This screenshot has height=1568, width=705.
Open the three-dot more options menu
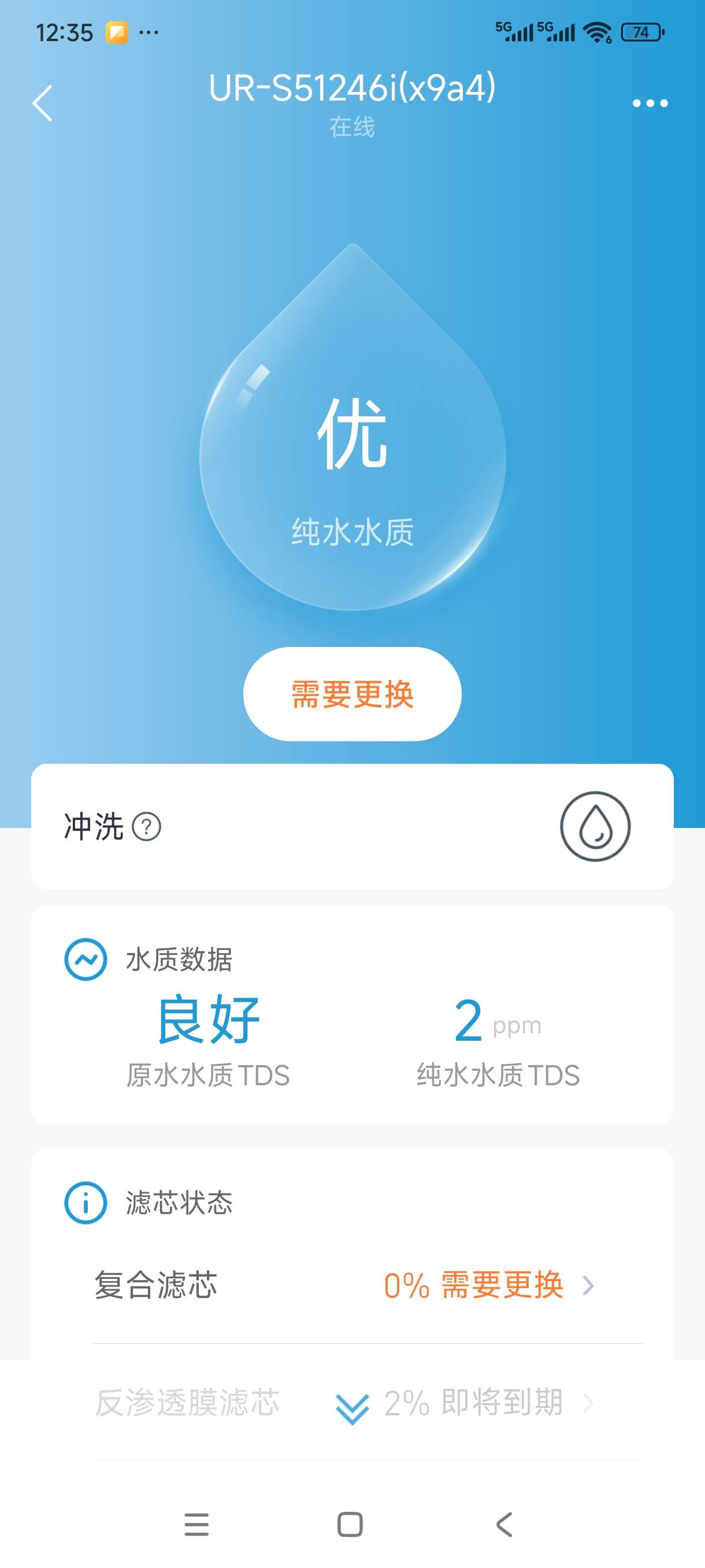(650, 103)
